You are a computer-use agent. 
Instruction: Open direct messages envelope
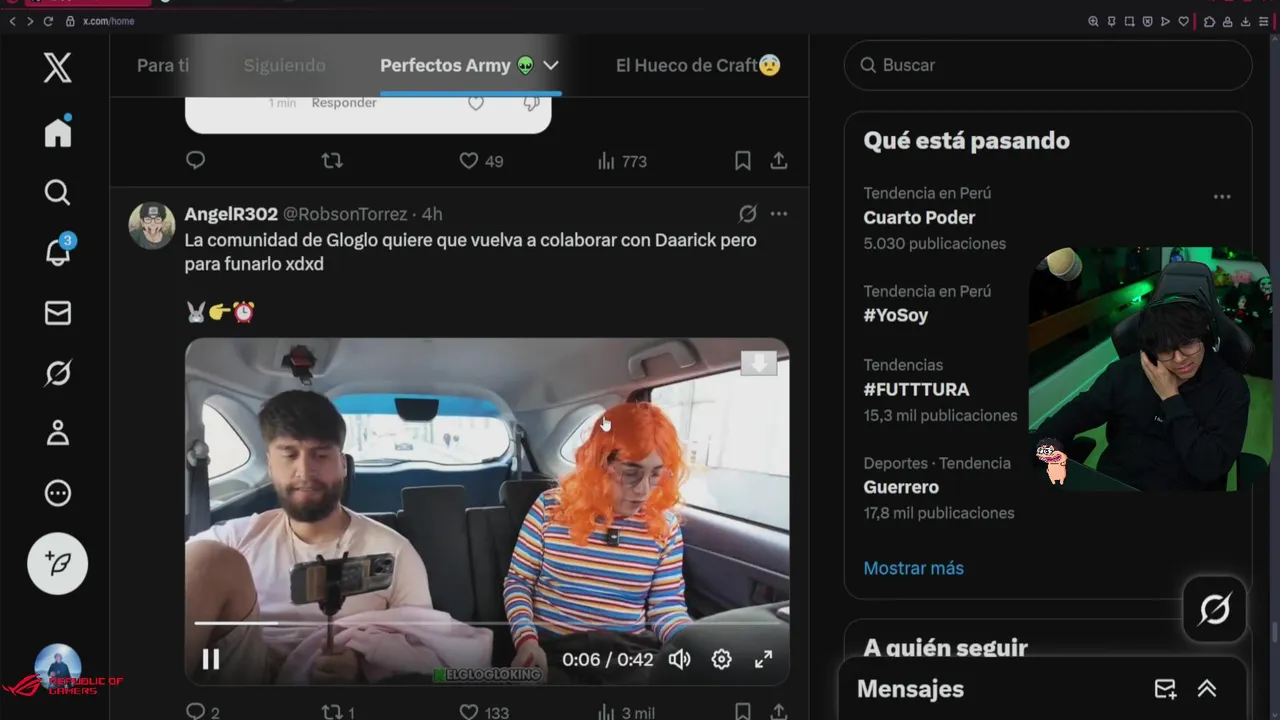click(x=58, y=313)
